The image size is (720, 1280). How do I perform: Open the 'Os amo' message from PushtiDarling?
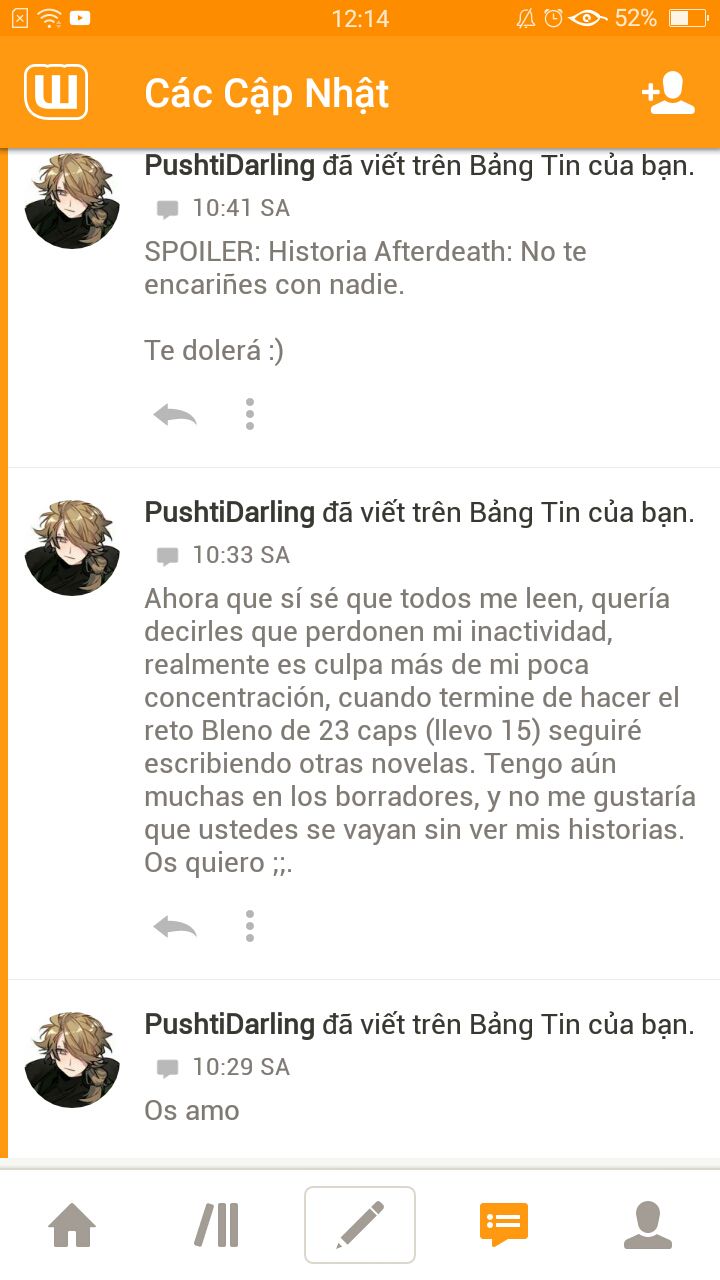(192, 1110)
